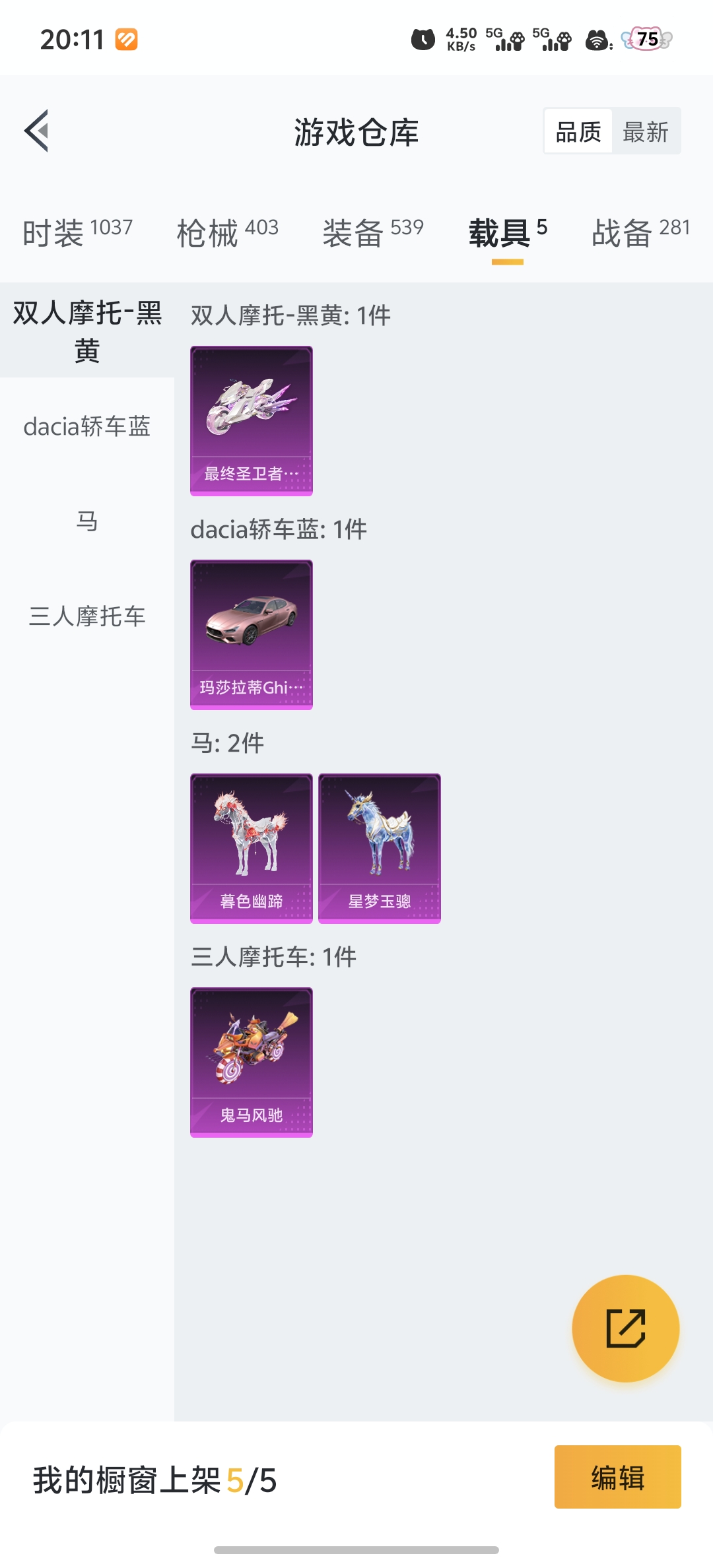Switch sorting to 品质
The width and height of the screenshot is (713, 1568).
click(577, 131)
